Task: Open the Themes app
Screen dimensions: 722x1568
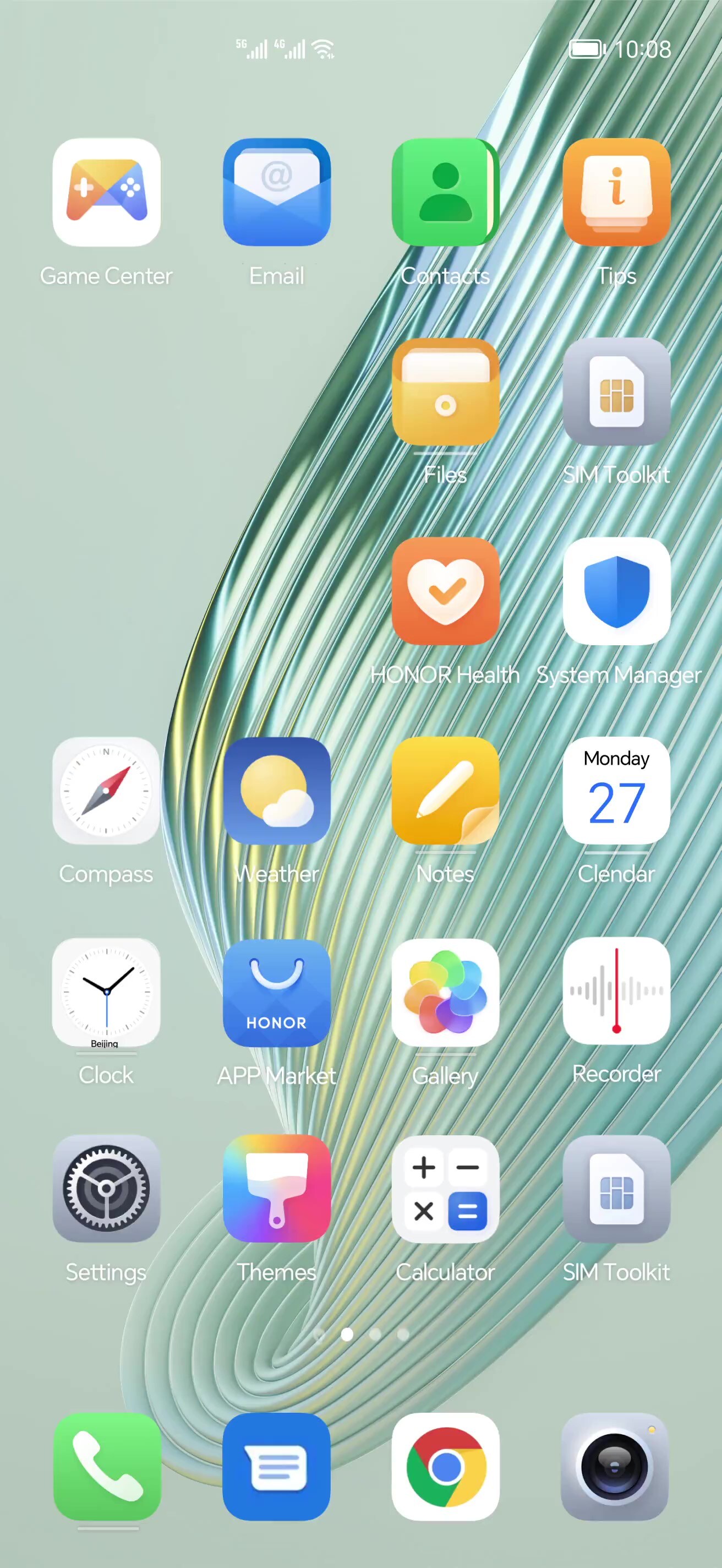Action: pos(277,1188)
